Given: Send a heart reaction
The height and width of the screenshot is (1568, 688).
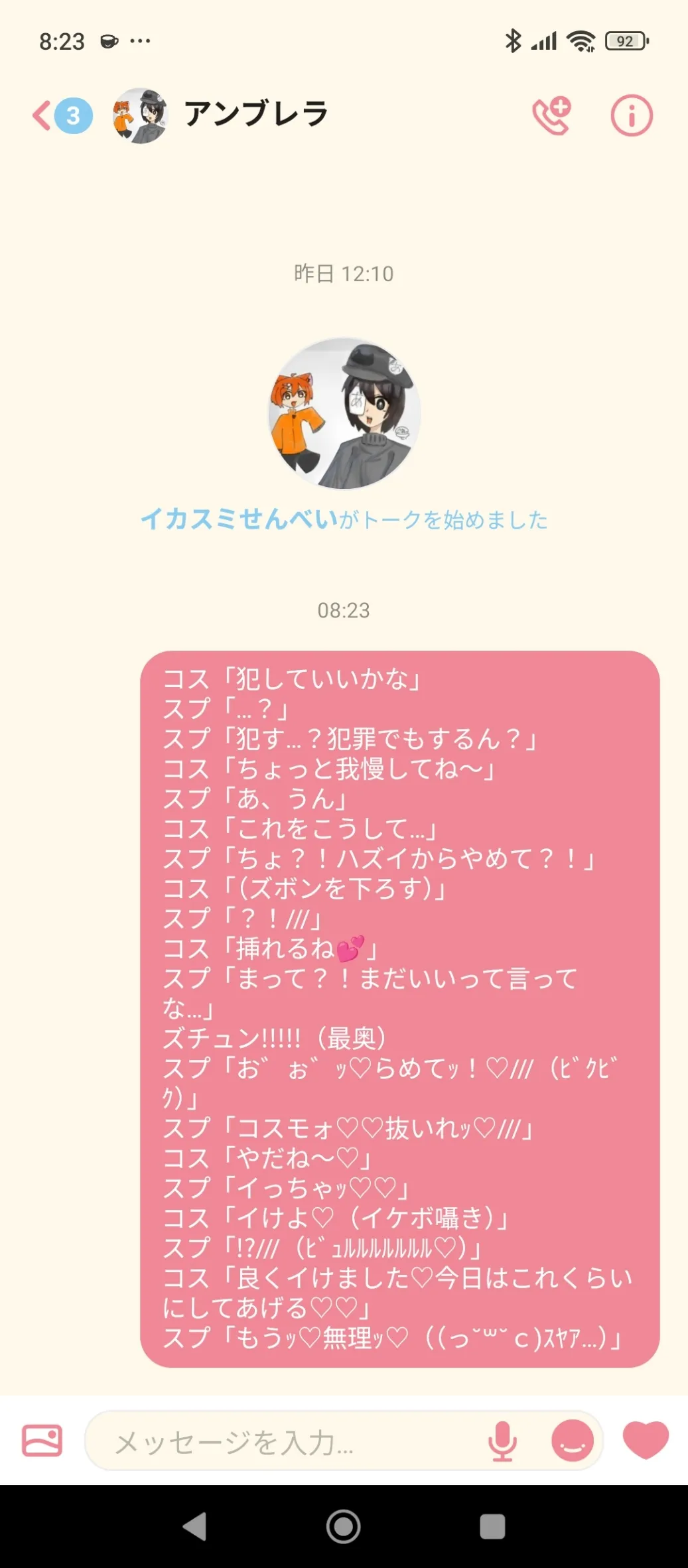Looking at the screenshot, I should click(x=645, y=1441).
